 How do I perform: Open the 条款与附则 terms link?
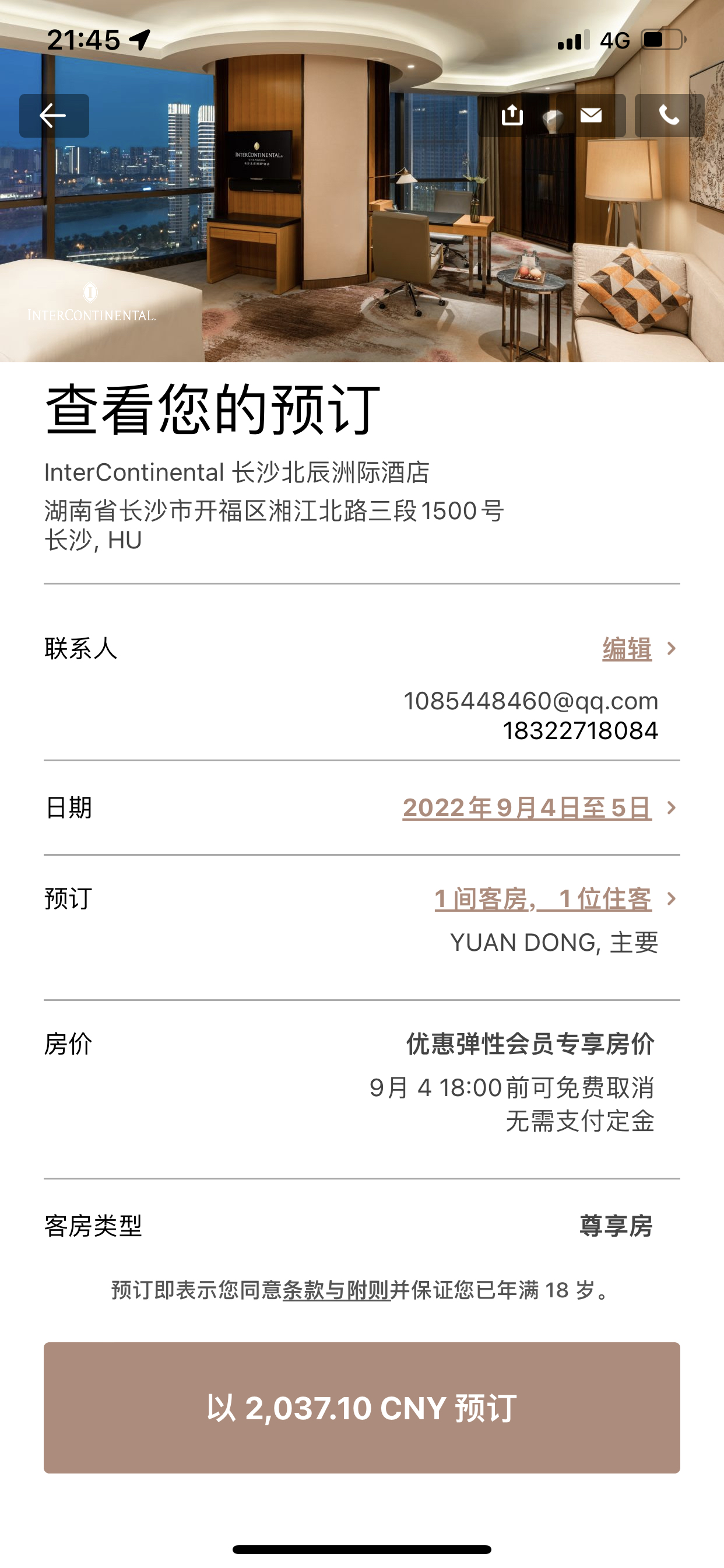(x=336, y=1290)
